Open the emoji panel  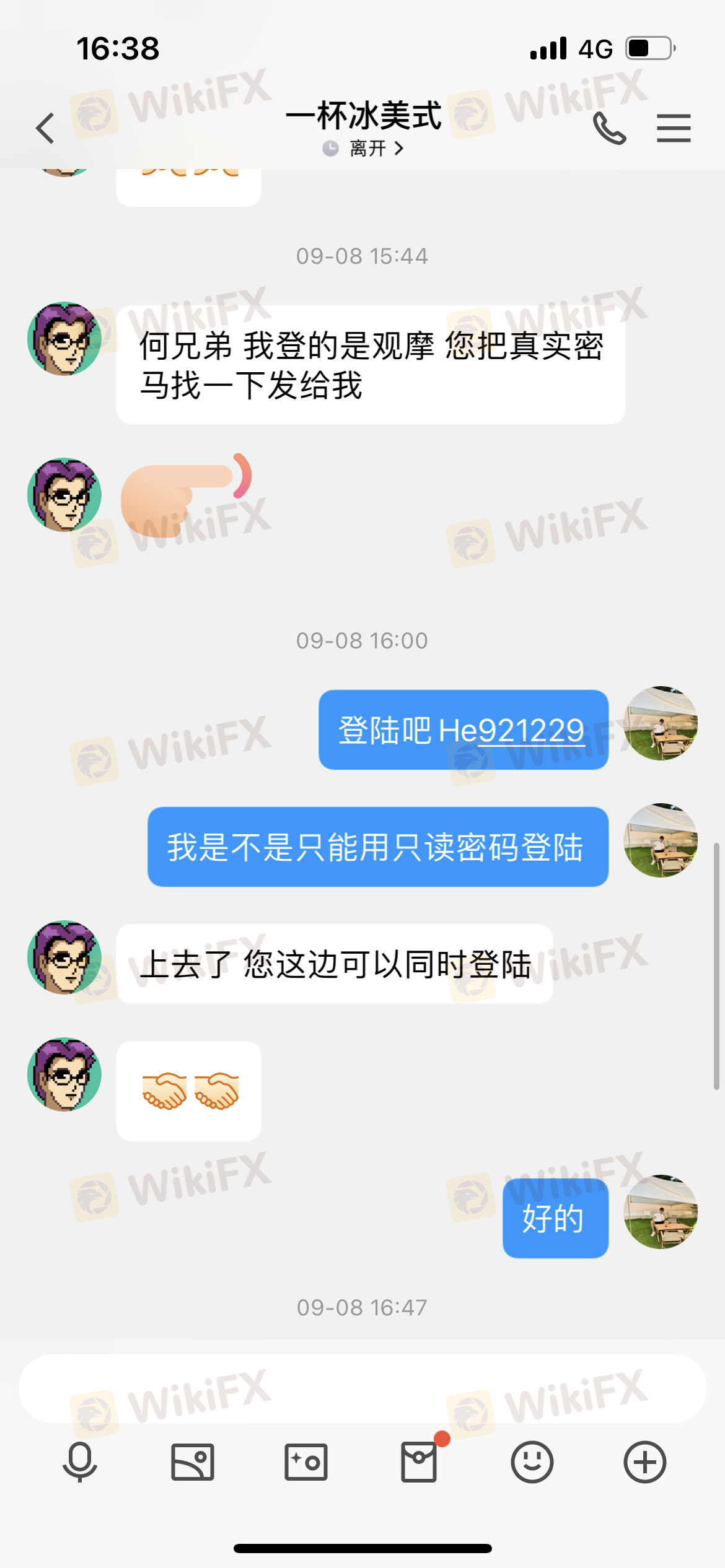coord(532,1461)
